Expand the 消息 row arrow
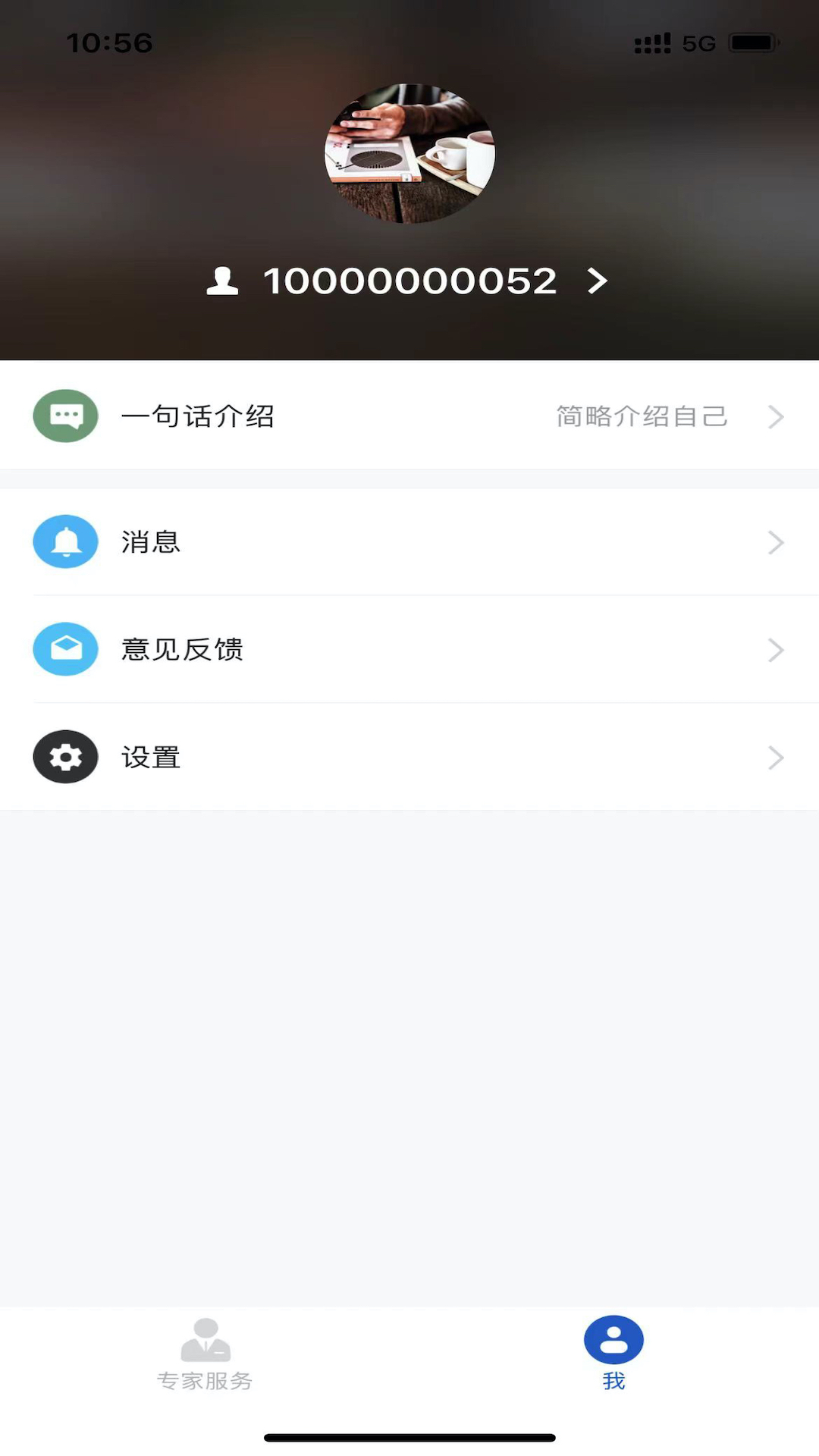The width and height of the screenshot is (819, 1456). click(x=775, y=542)
